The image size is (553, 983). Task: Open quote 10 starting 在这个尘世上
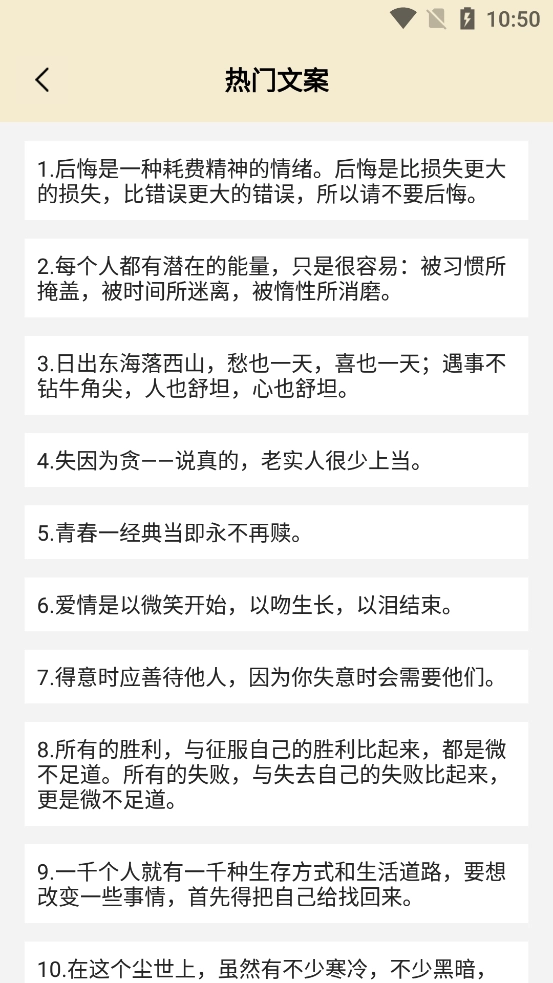tap(276, 962)
